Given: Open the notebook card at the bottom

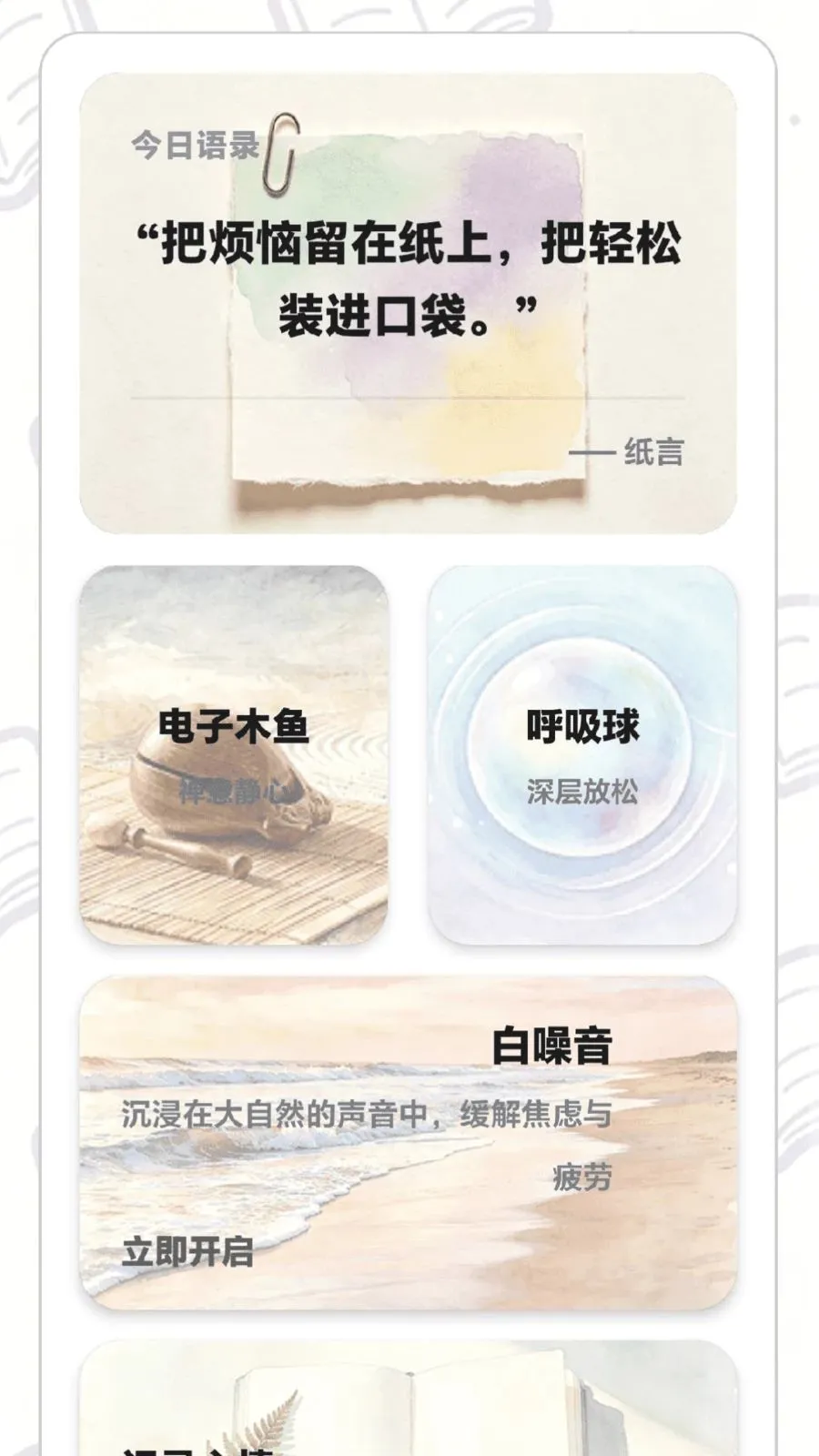Looking at the screenshot, I should 409,1398.
